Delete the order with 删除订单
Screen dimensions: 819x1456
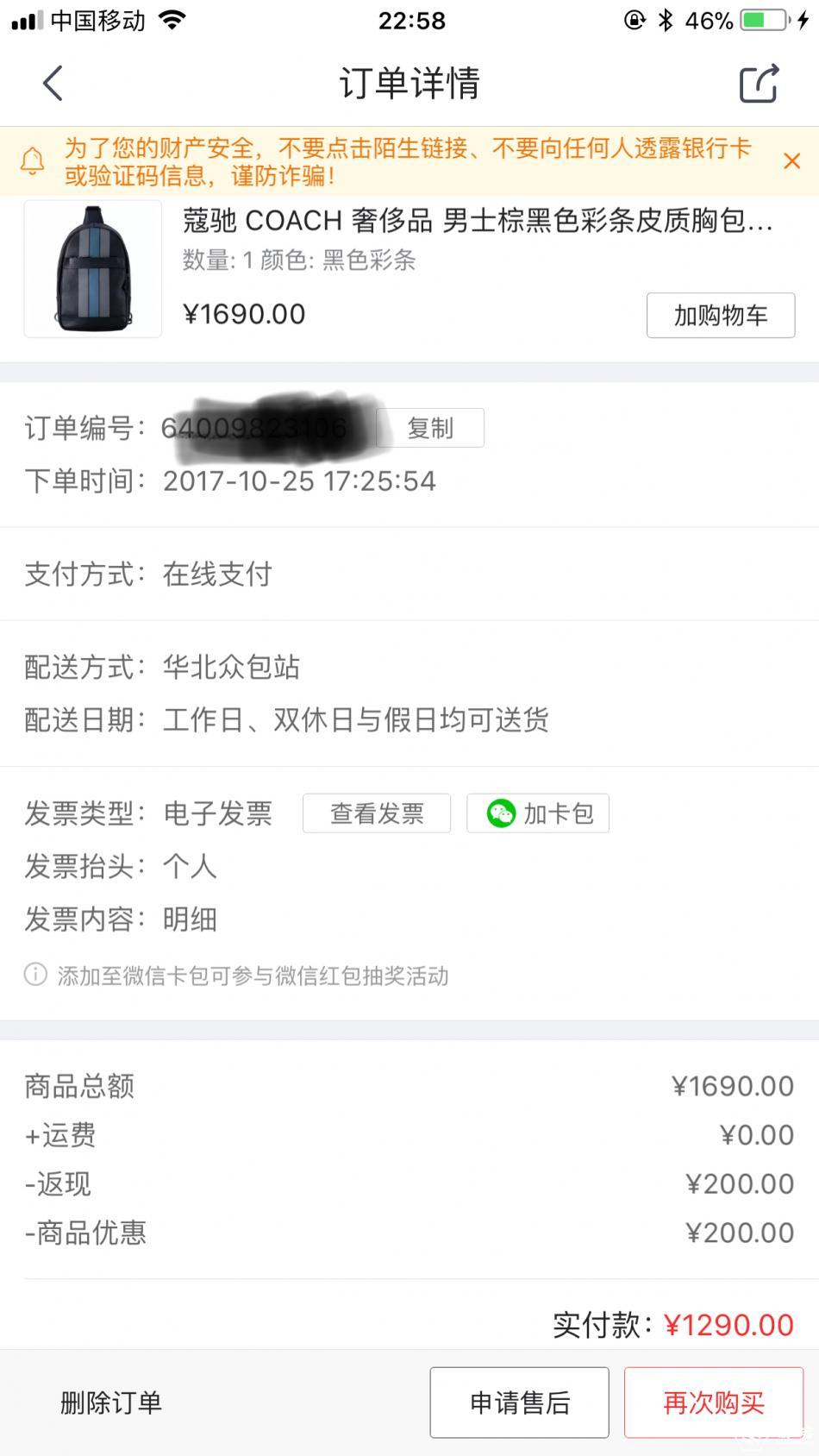pyautogui.click(x=109, y=1403)
